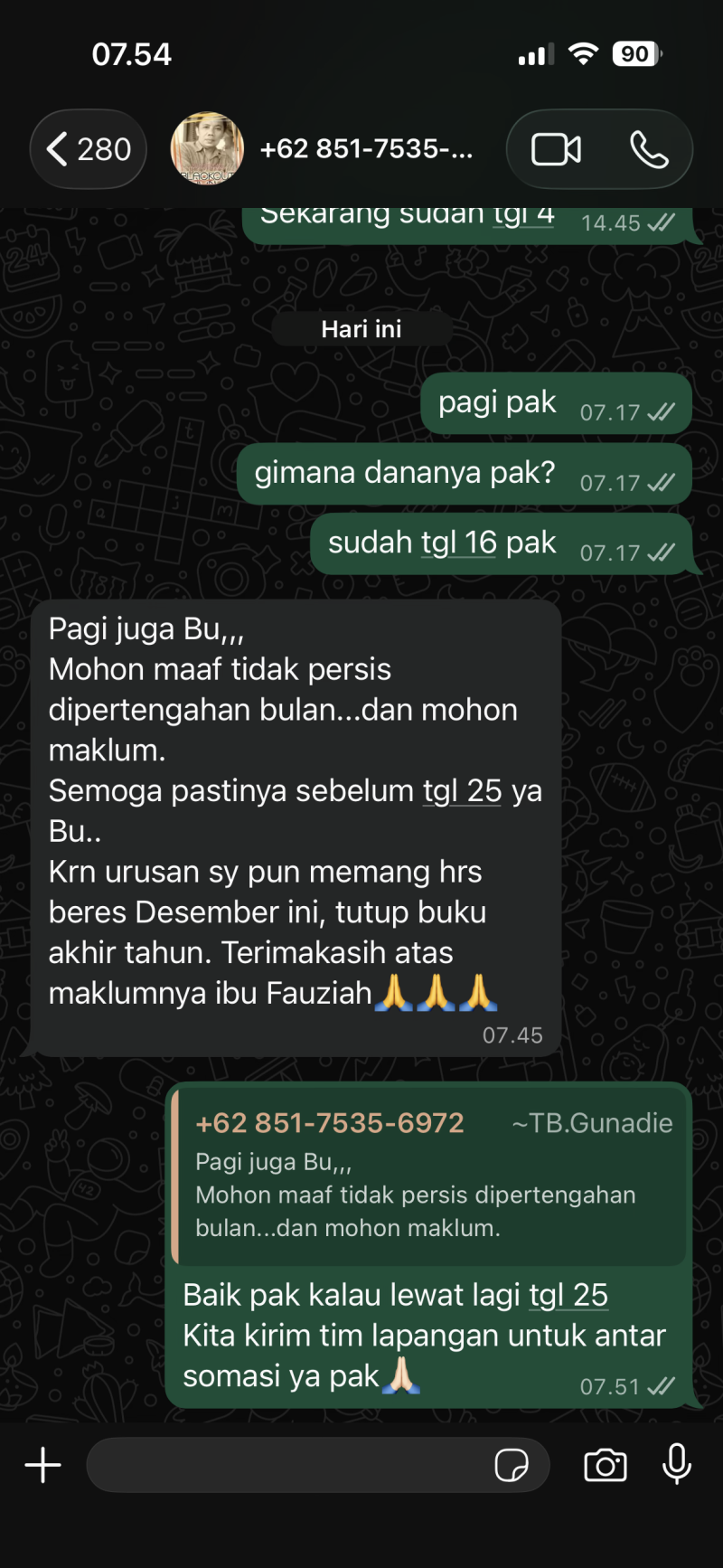723x1568 pixels.
Task: Tap the double checkmarks on 07.51 message
Action: point(660,1385)
